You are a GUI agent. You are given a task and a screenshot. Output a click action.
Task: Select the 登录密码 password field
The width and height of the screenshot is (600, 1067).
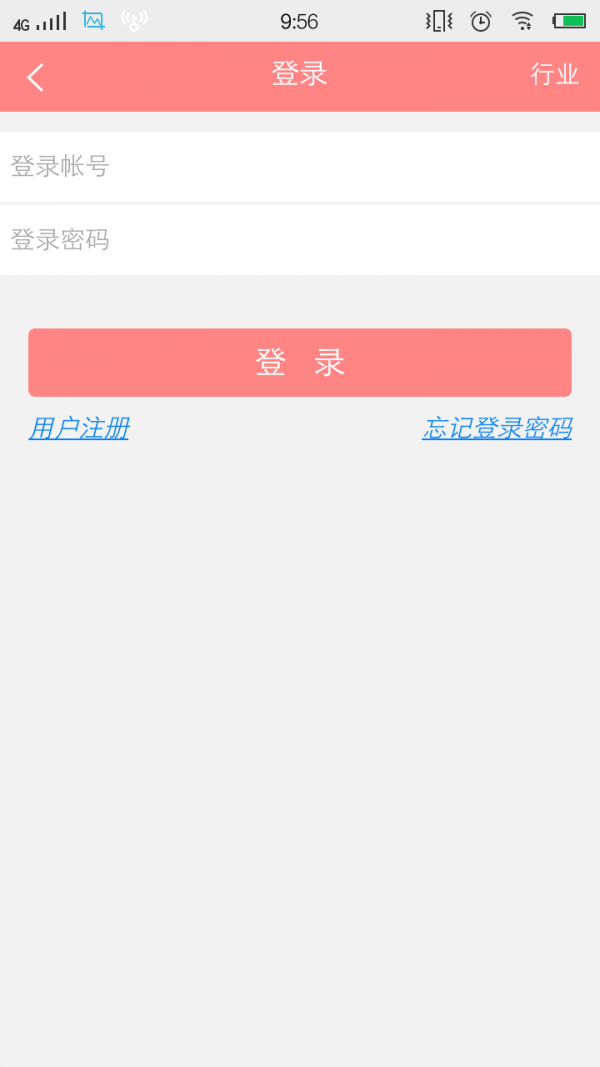[300, 240]
